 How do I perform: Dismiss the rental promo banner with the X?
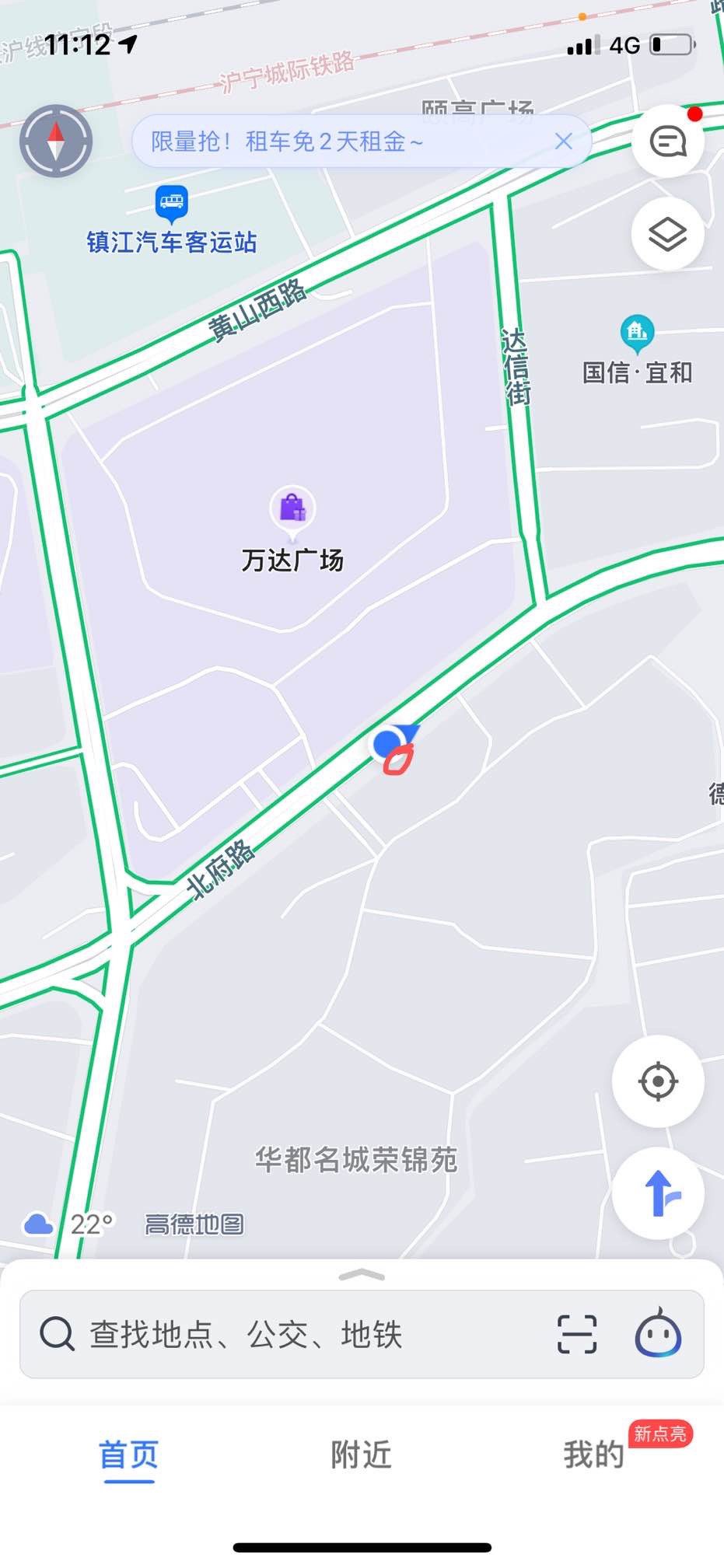tap(563, 141)
